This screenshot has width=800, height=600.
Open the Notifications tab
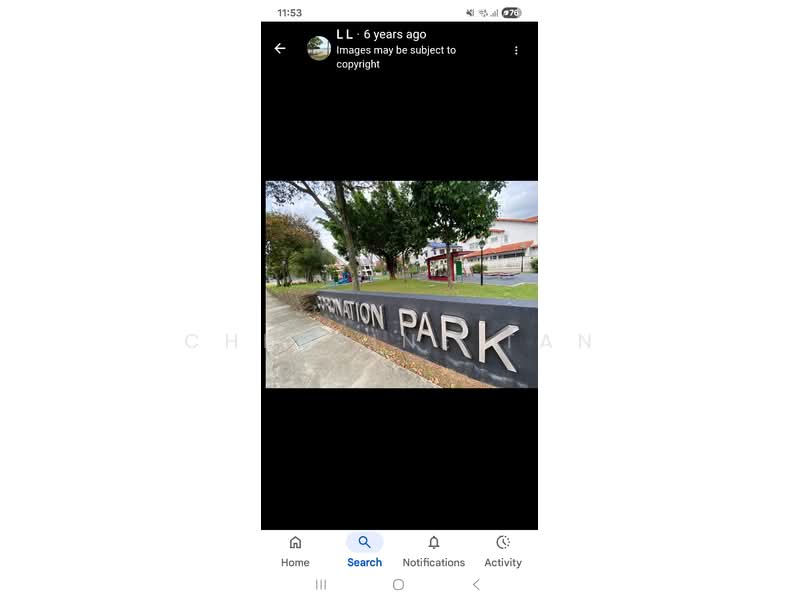[x=433, y=550]
